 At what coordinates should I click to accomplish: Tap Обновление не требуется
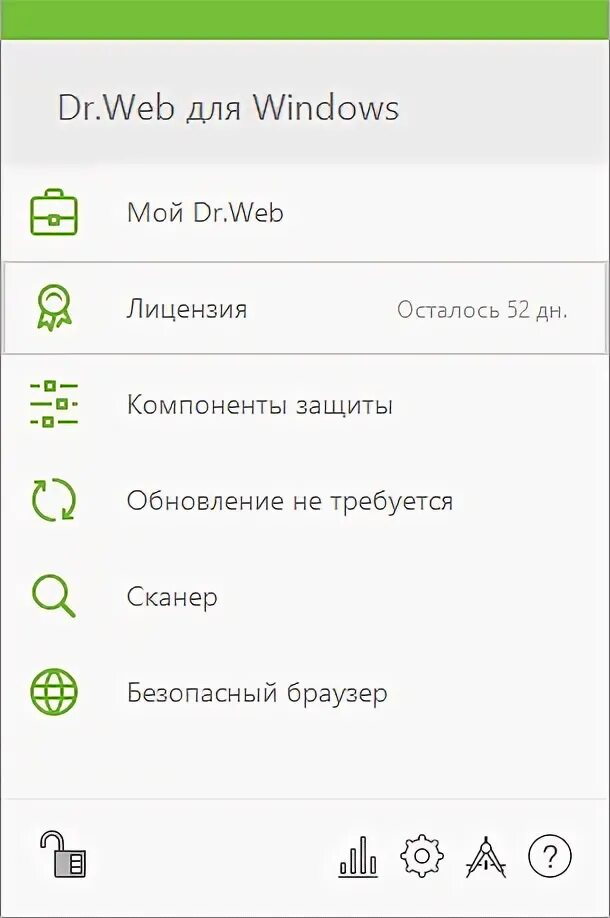click(x=289, y=501)
